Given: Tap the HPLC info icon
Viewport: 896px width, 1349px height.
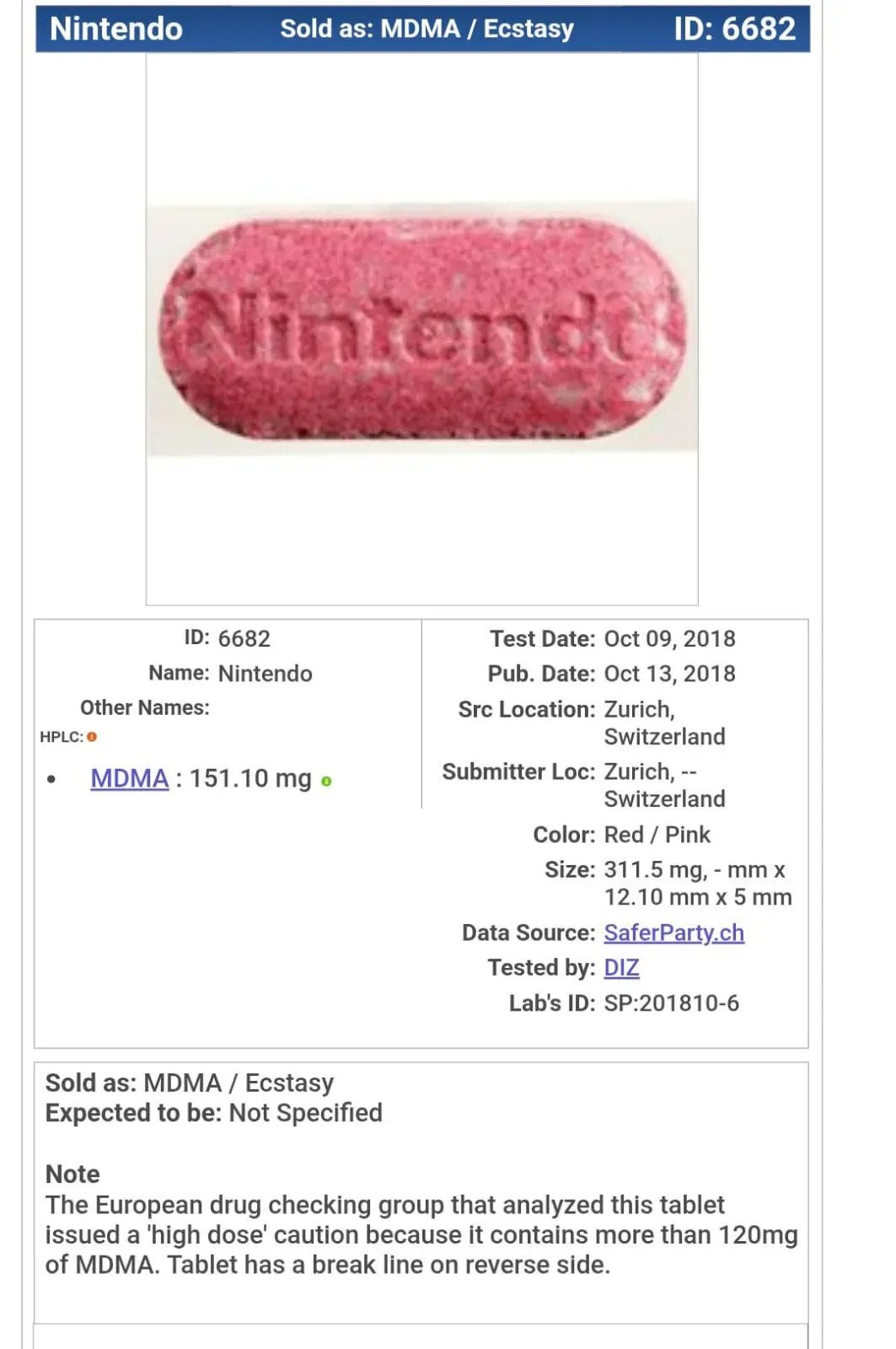Looking at the screenshot, I should [92, 737].
